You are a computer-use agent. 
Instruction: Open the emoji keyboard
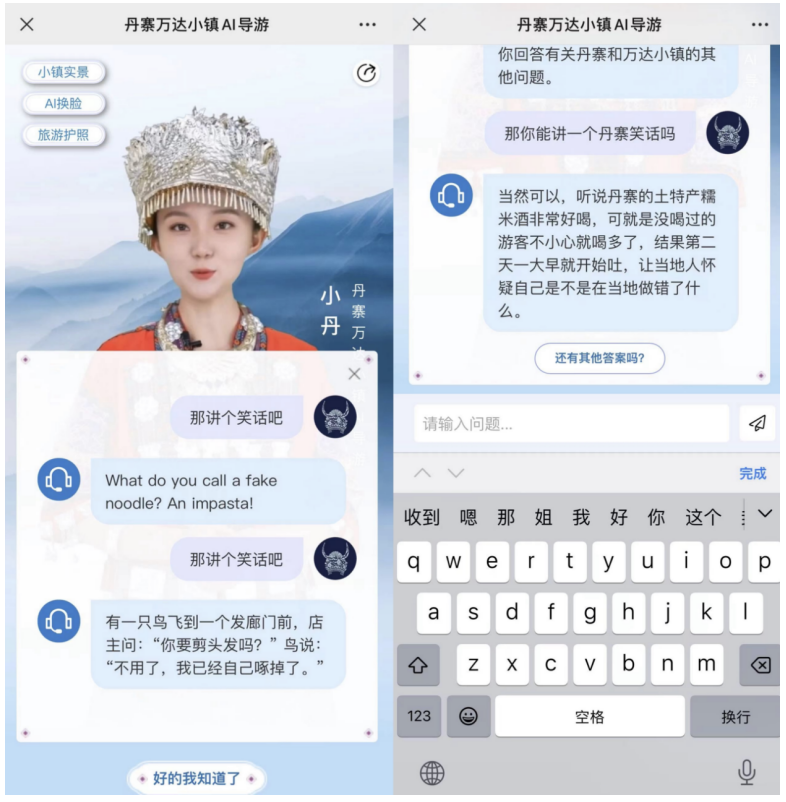coord(468,716)
